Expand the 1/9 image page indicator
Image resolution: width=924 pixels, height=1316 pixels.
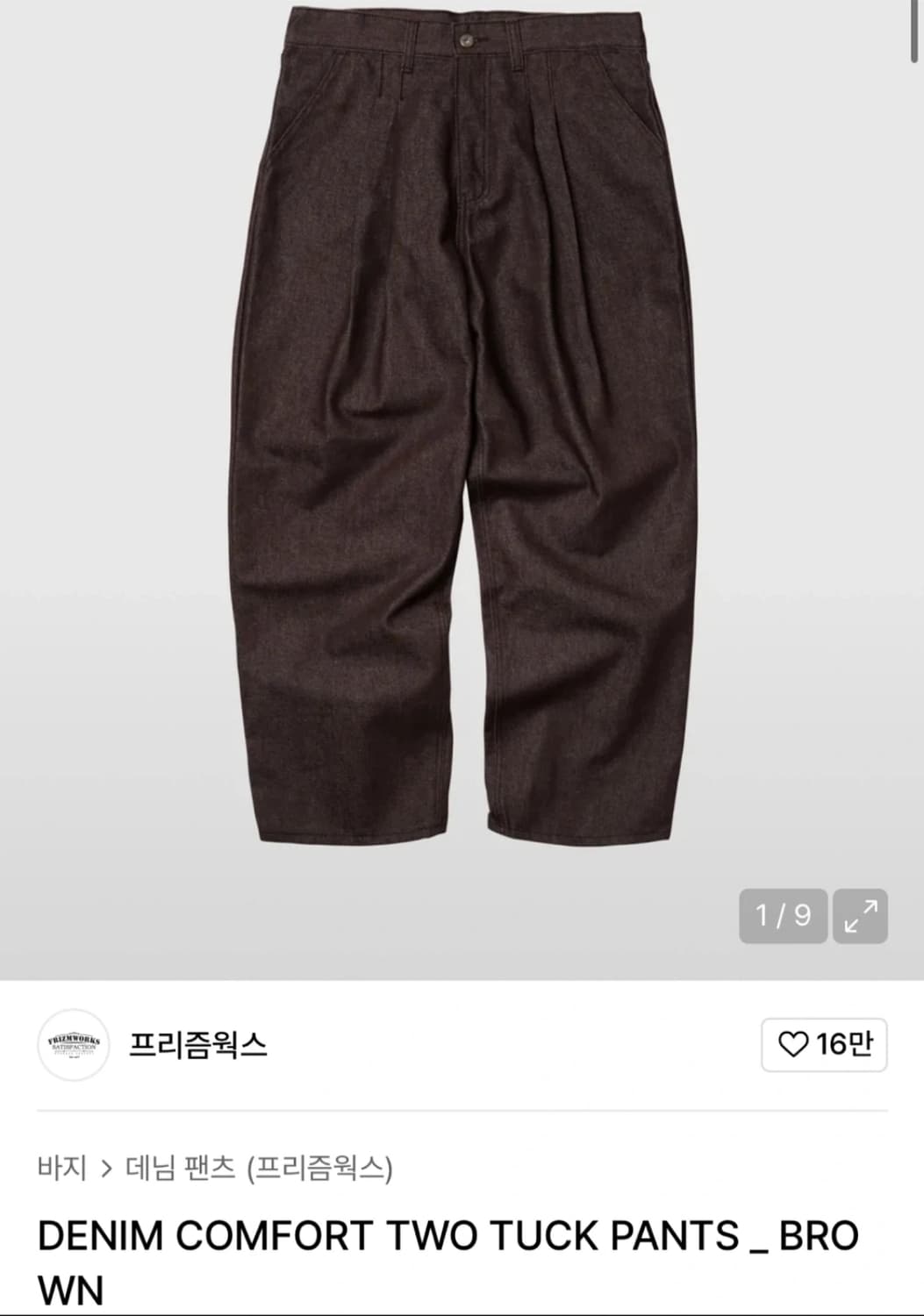point(784,917)
